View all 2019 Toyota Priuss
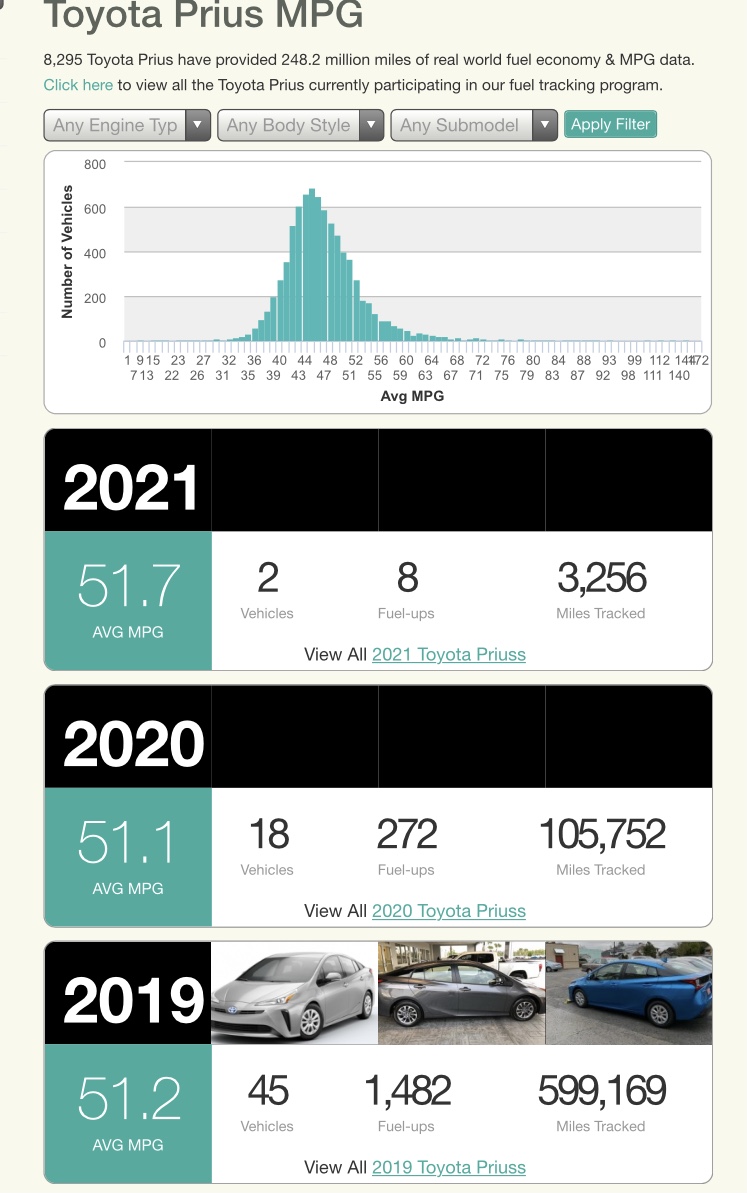 tap(448, 1166)
